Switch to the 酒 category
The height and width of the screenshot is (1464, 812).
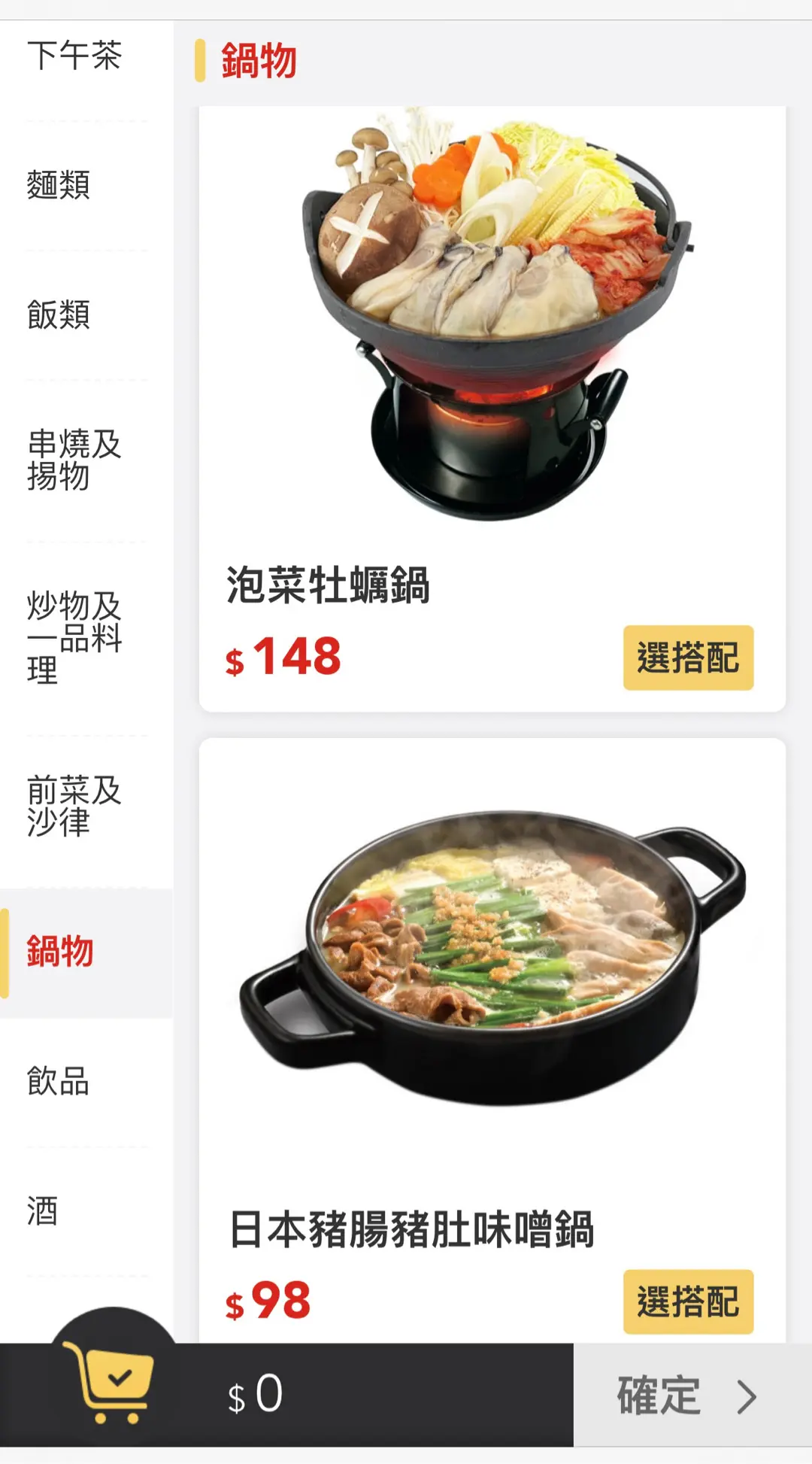tap(43, 1211)
